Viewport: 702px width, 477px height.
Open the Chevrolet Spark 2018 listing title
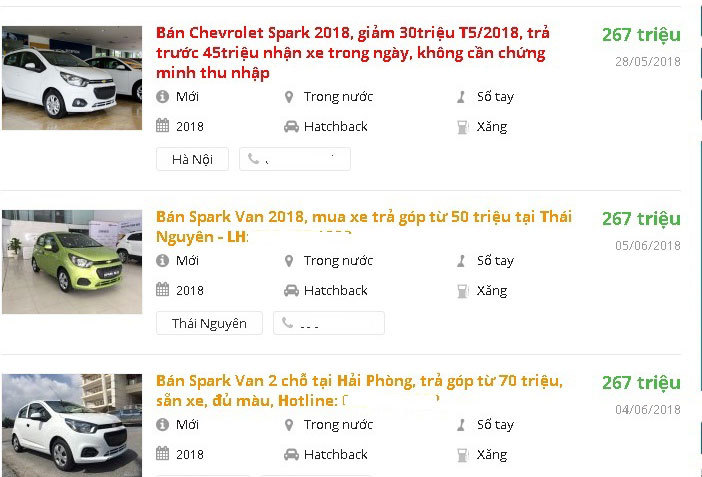click(352, 52)
